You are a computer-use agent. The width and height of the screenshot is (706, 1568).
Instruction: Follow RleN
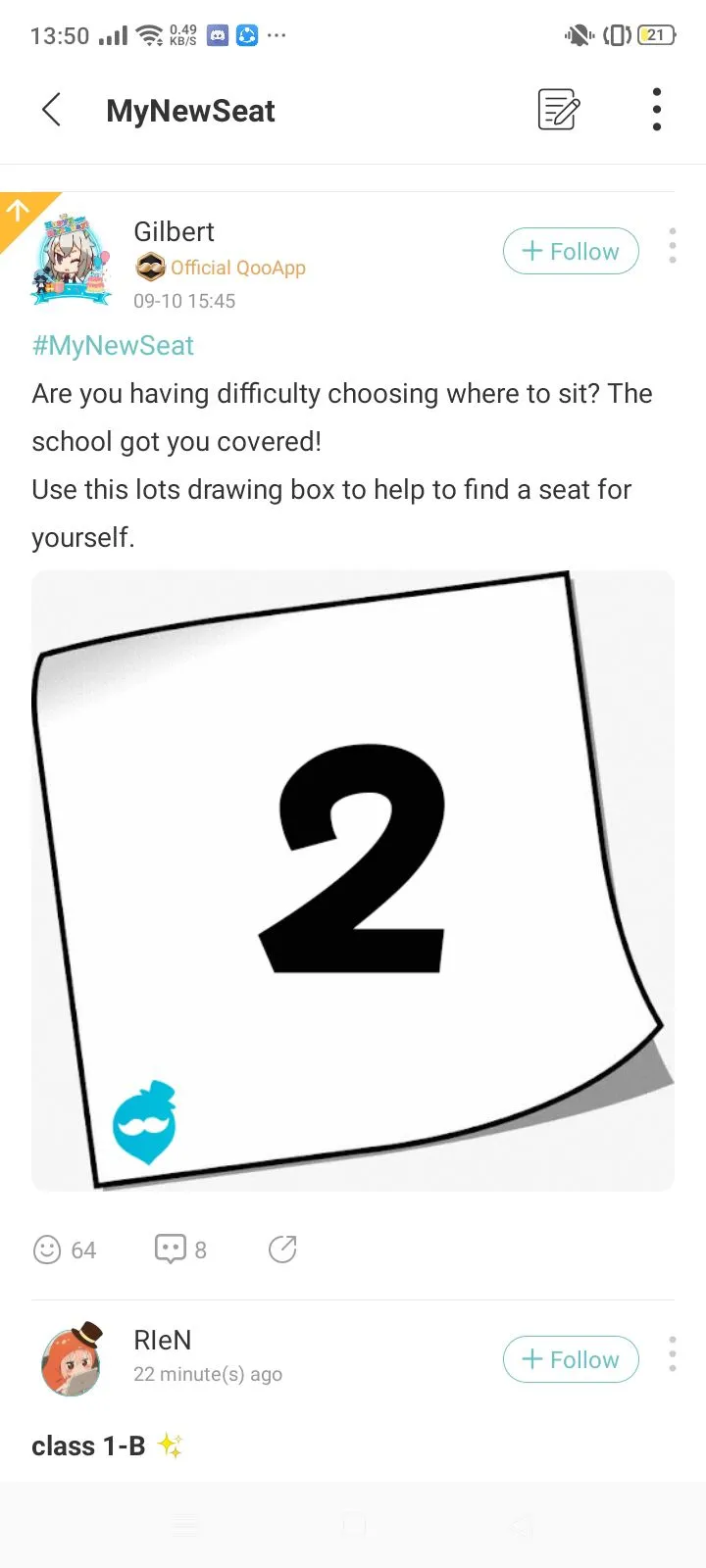(571, 1359)
